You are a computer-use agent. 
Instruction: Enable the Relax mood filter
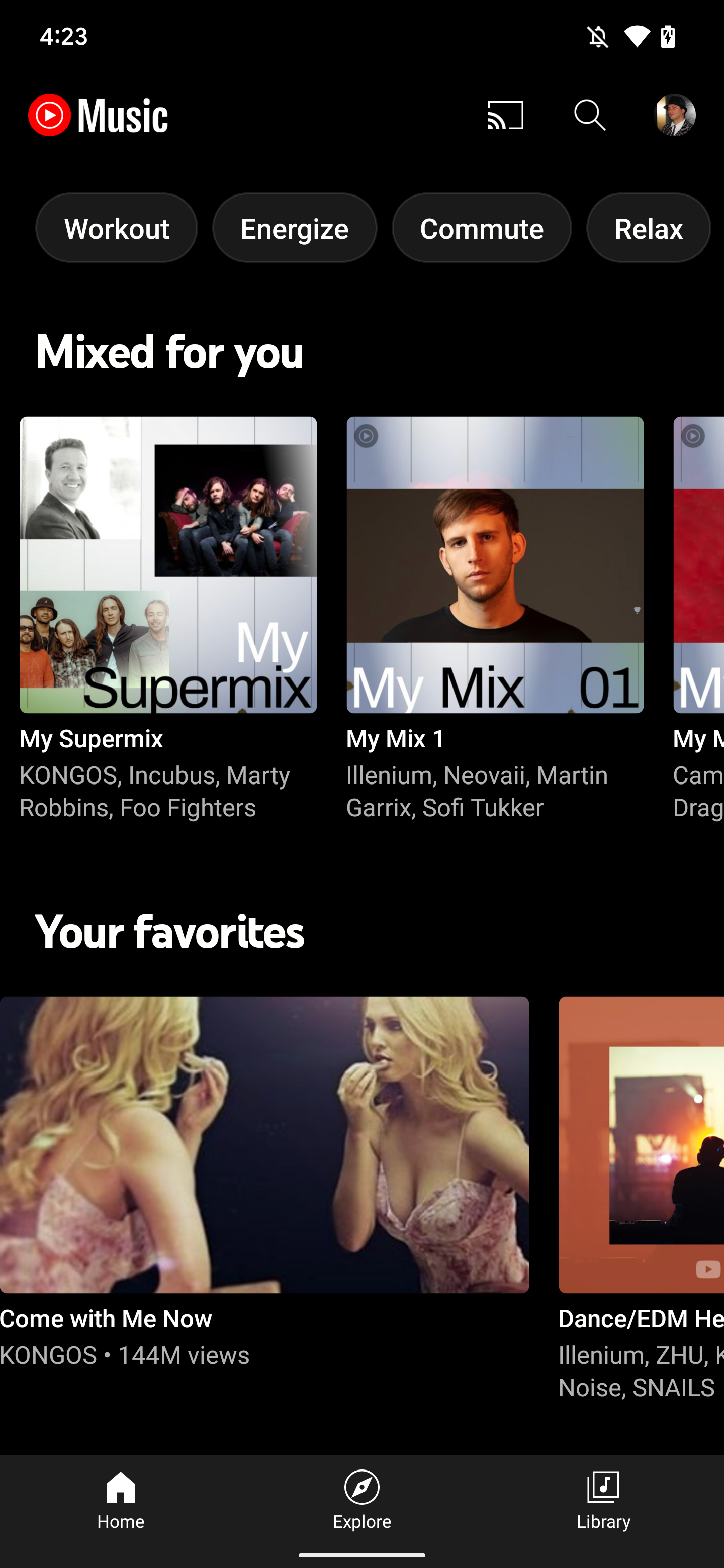point(648,228)
